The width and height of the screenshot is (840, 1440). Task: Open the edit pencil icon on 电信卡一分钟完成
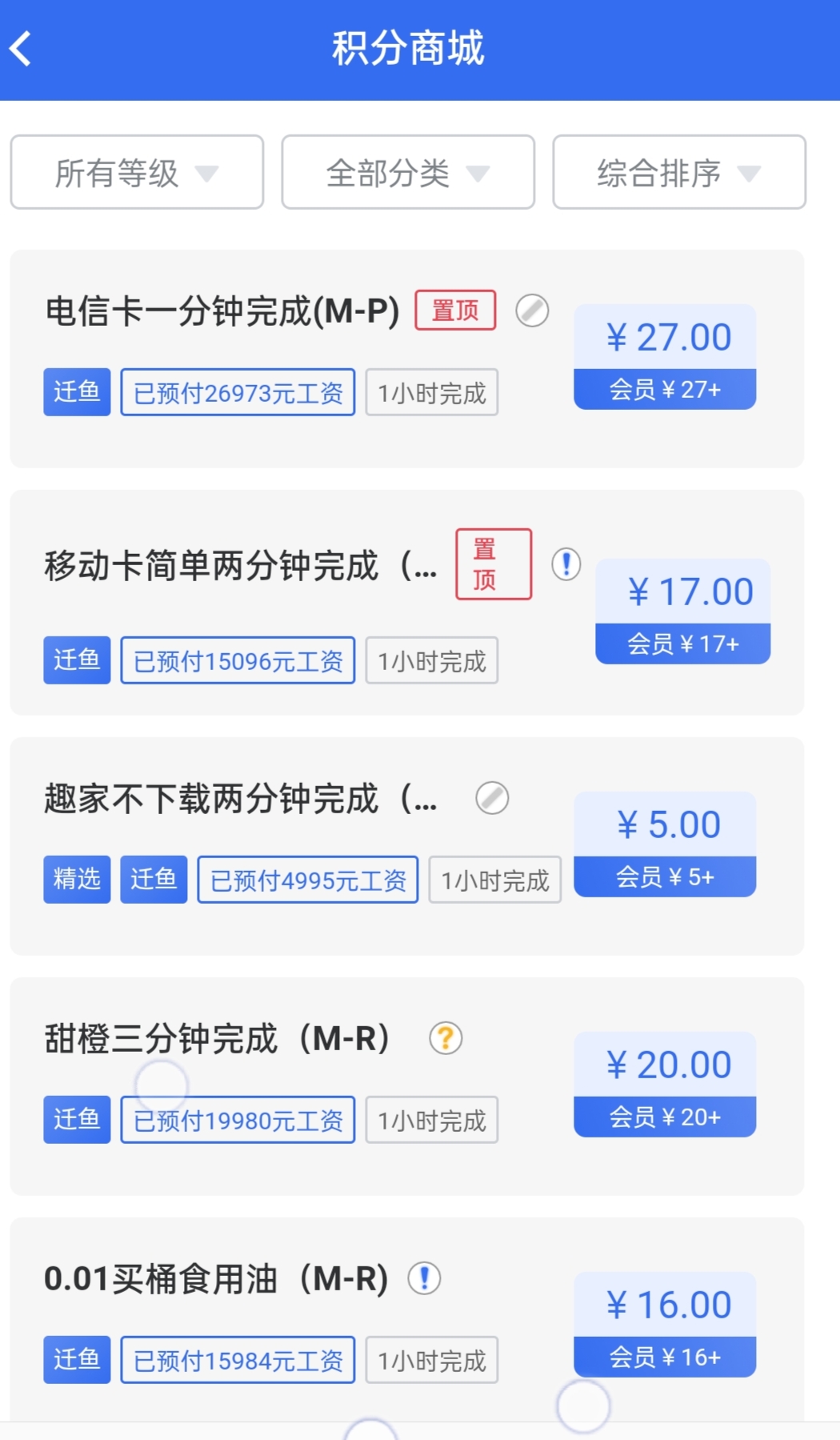click(531, 311)
